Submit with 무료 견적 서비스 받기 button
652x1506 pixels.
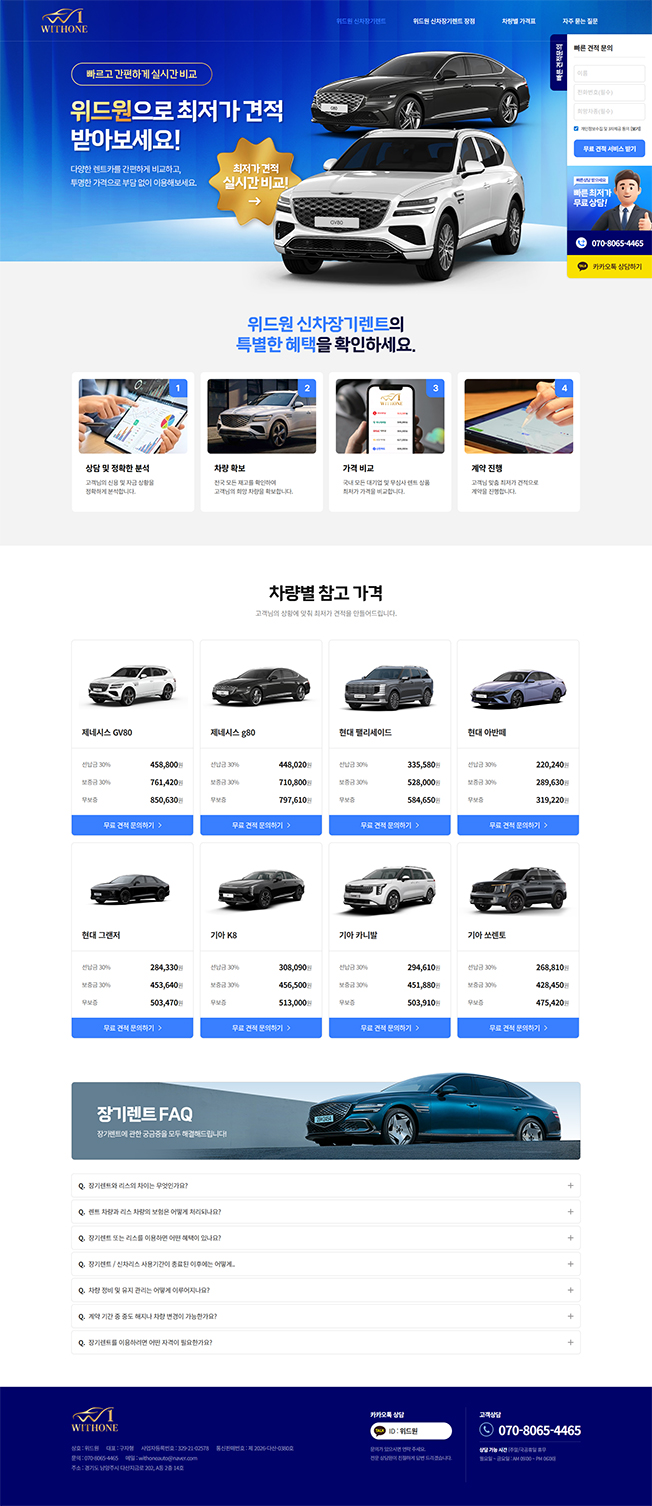(609, 148)
